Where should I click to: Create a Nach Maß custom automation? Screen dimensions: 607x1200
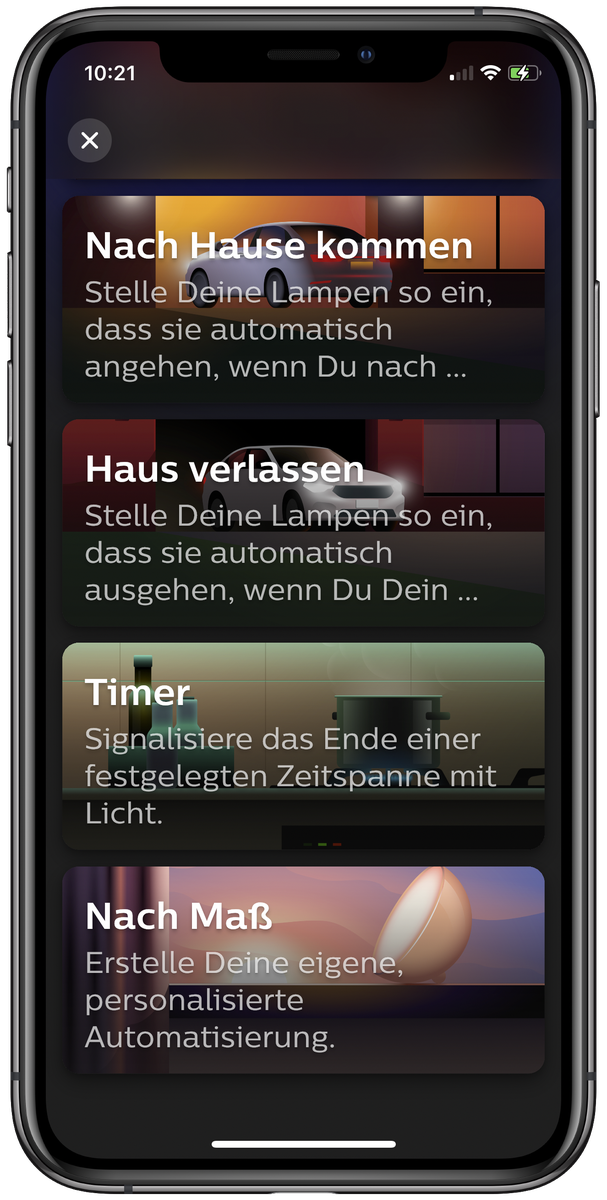[x=303, y=969]
